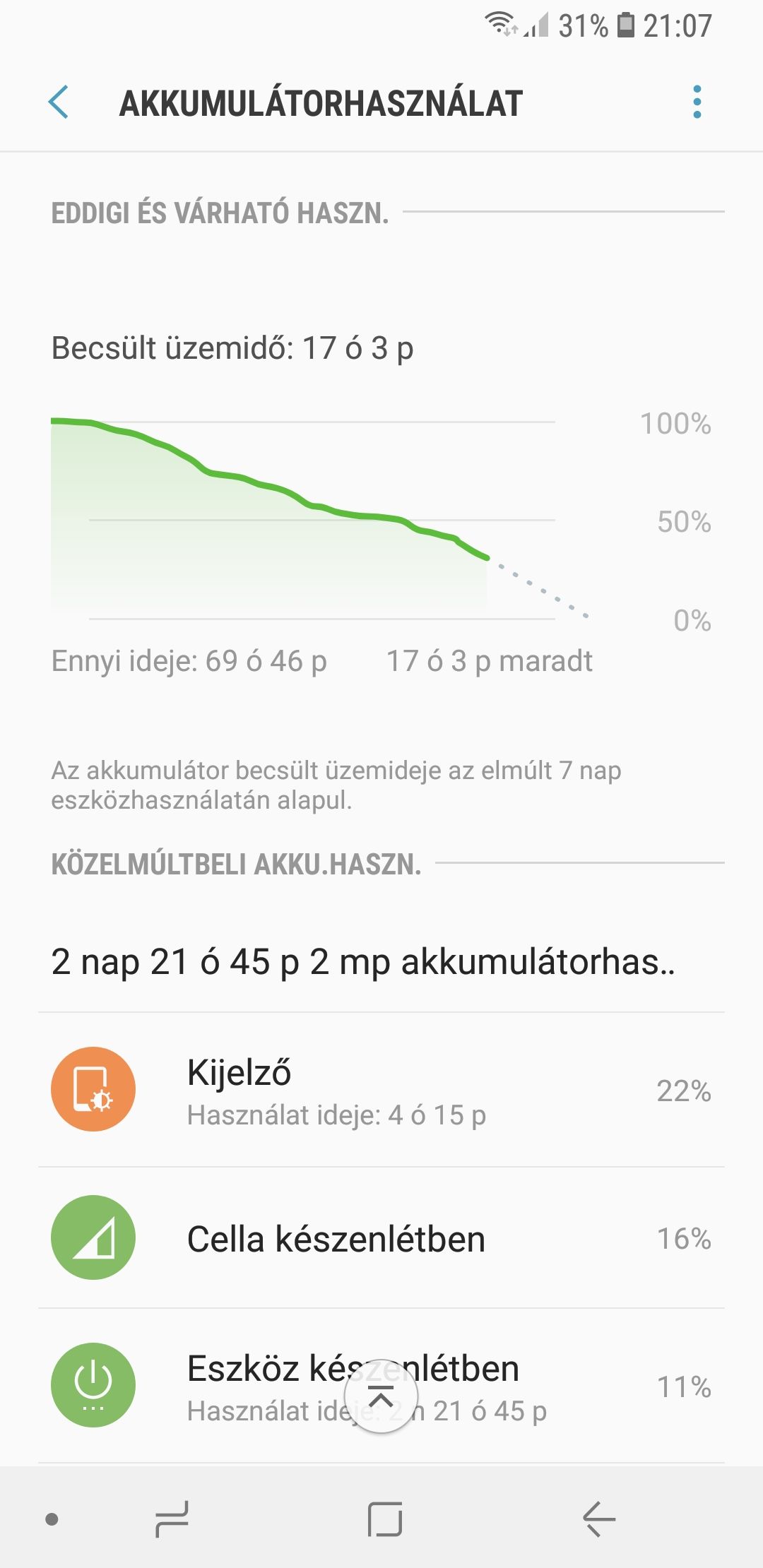Open Cella készenlétben usage details
763x1568 pixels.
[381, 1237]
